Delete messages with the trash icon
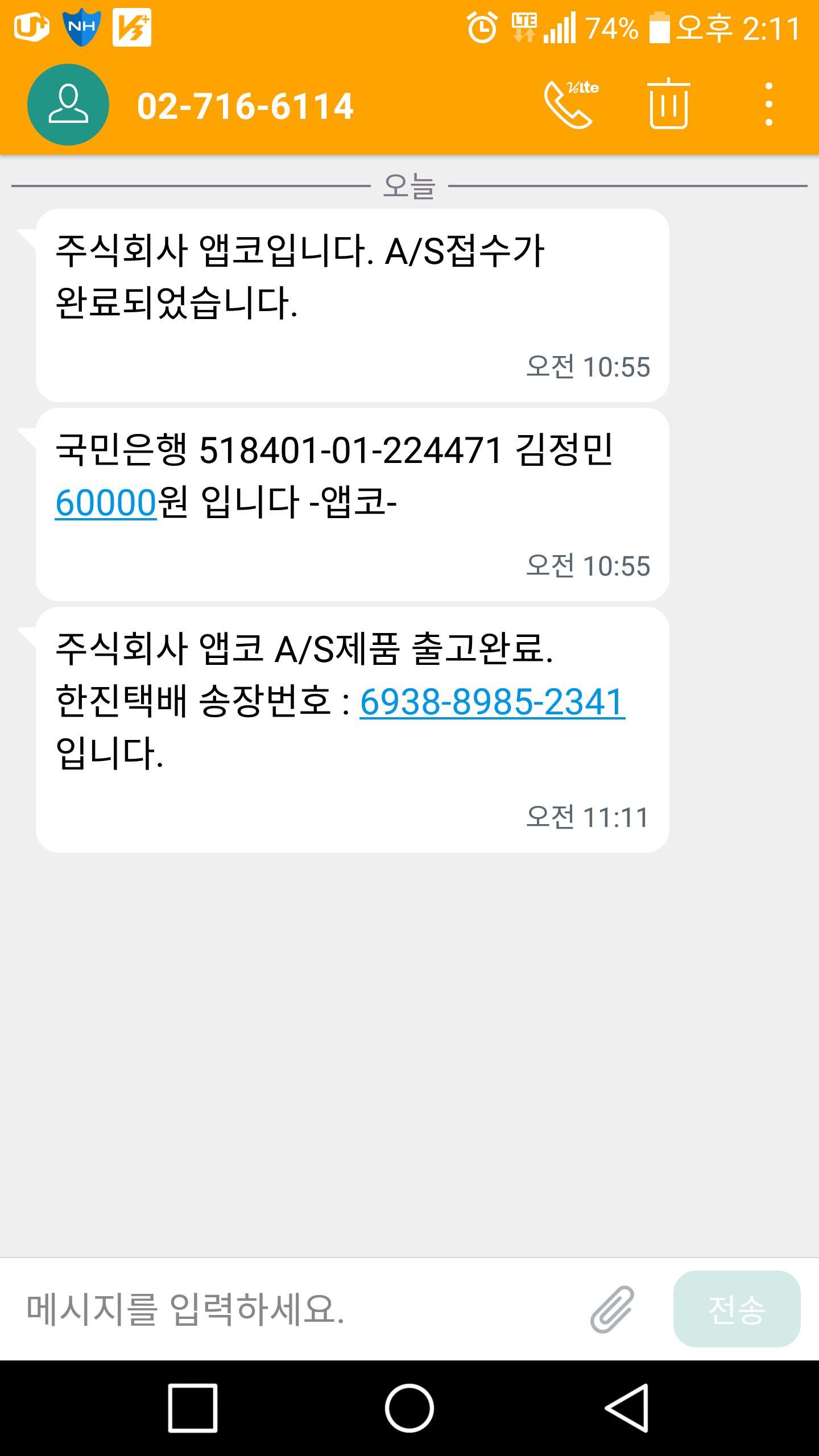The width and height of the screenshot is (819, 1456). 669,105
